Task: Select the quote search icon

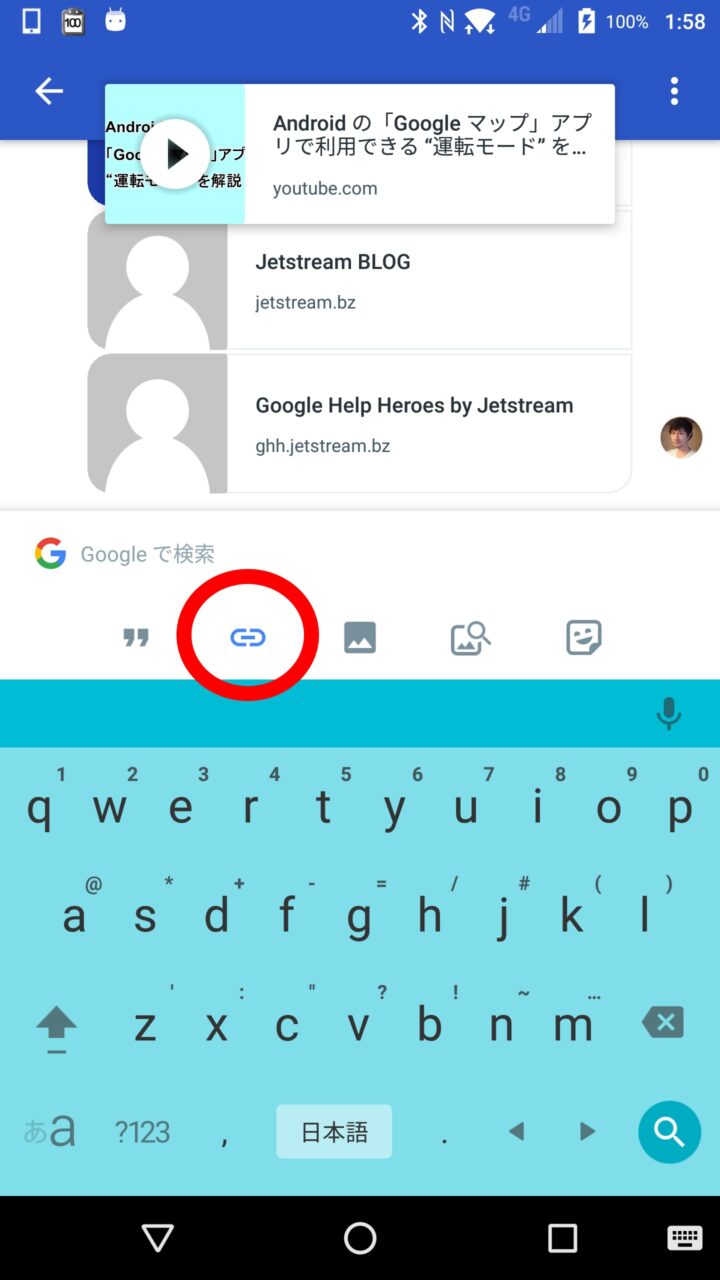Action: pos(136,638)
